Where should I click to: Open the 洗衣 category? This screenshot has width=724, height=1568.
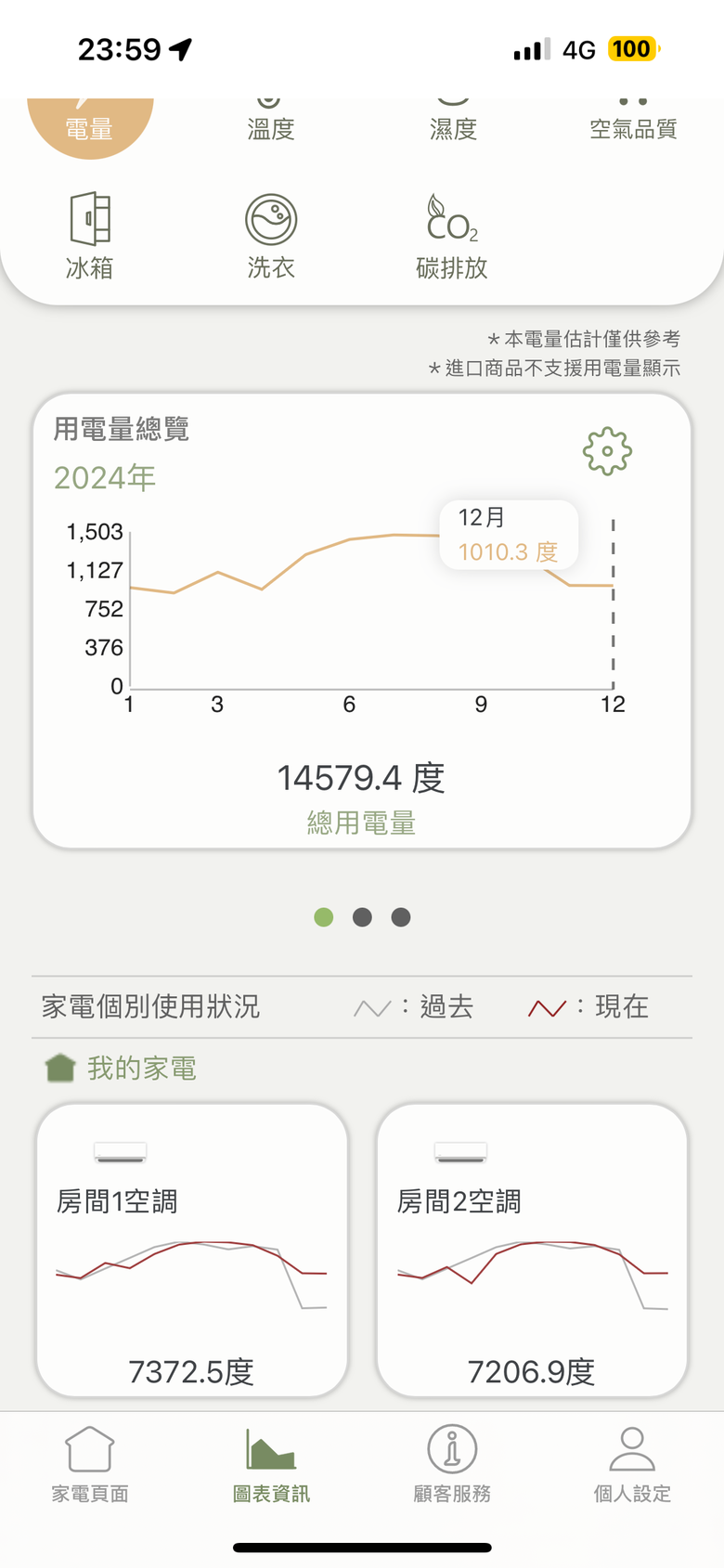pyautogui.click(x=271, y=236)
